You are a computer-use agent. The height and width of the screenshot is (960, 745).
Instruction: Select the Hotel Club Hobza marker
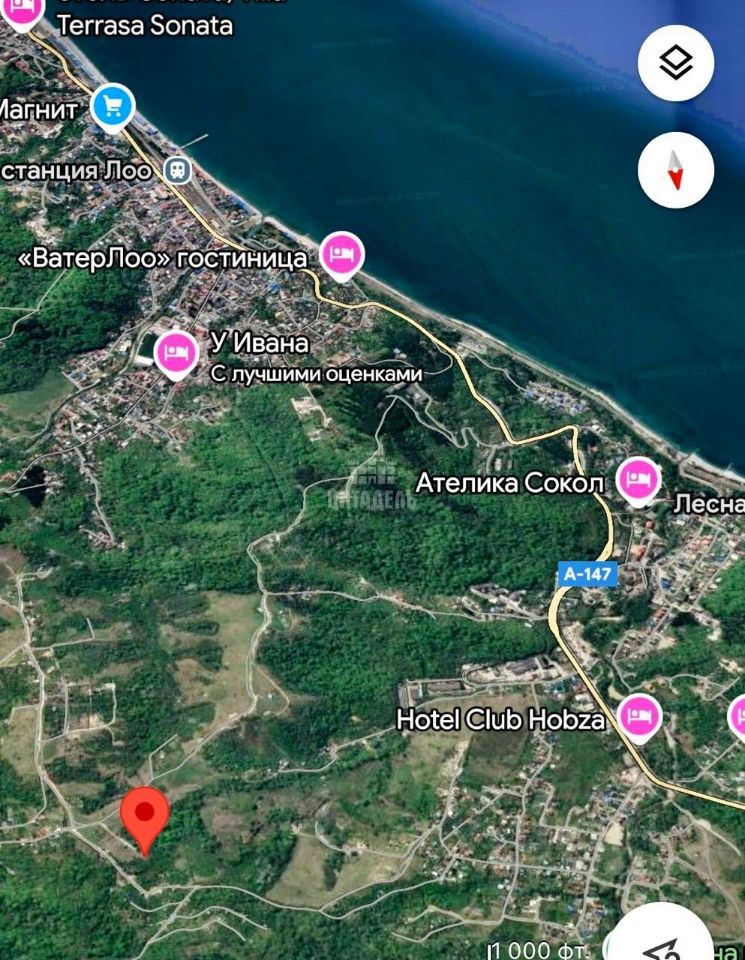click(637, 716)
